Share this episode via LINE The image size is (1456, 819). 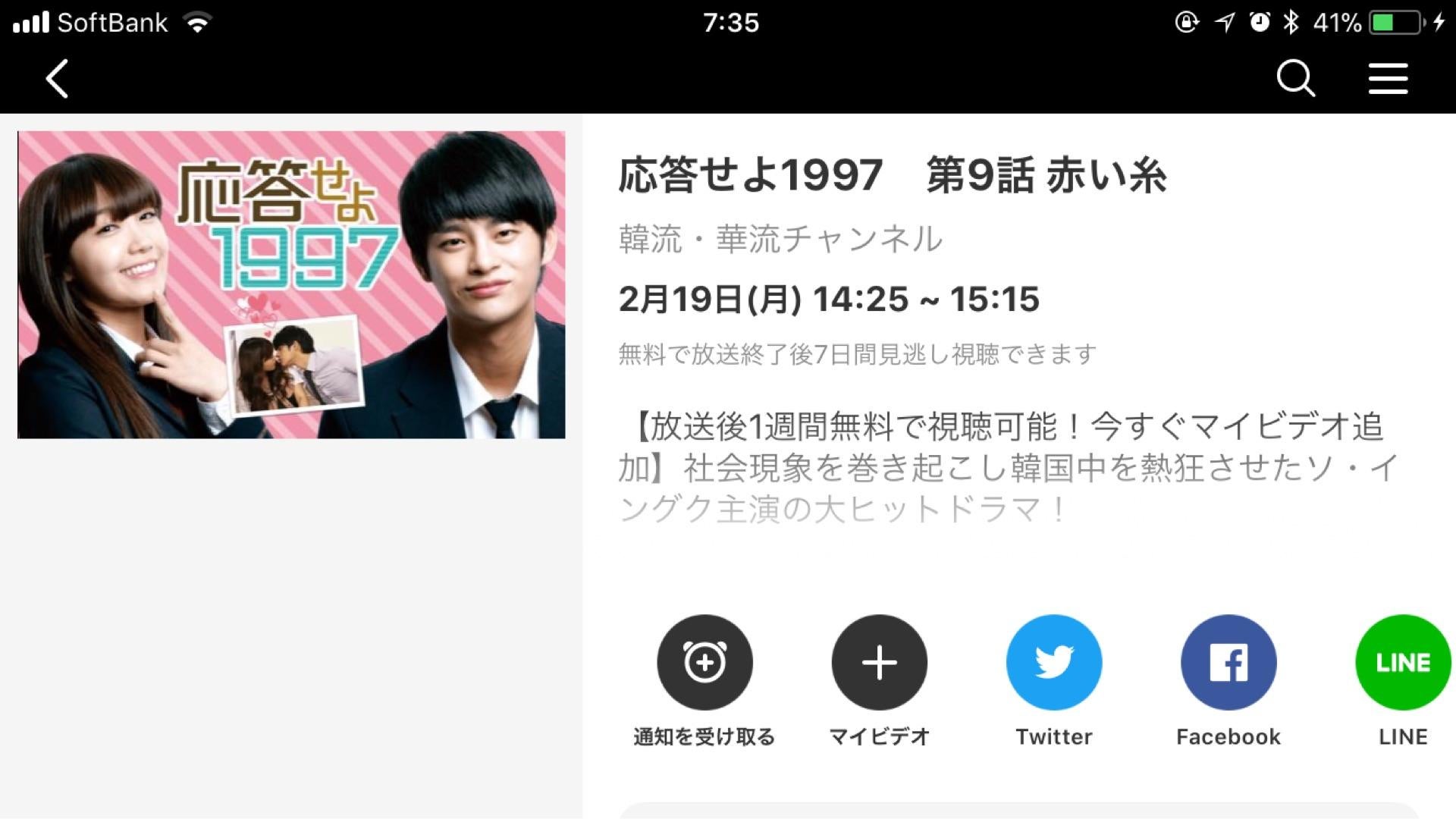(1402, 663)
